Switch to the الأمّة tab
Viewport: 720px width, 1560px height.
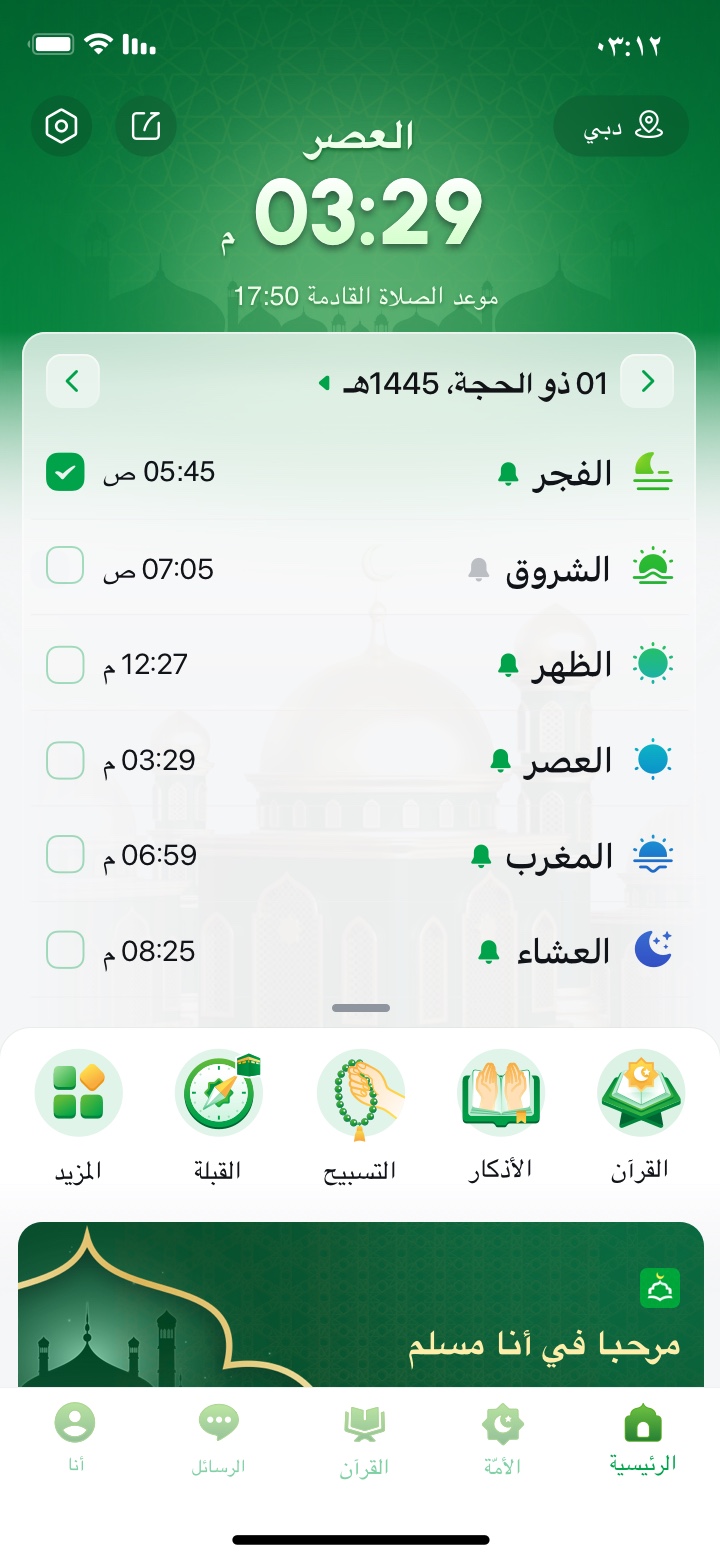click(x=502, y=1438)
